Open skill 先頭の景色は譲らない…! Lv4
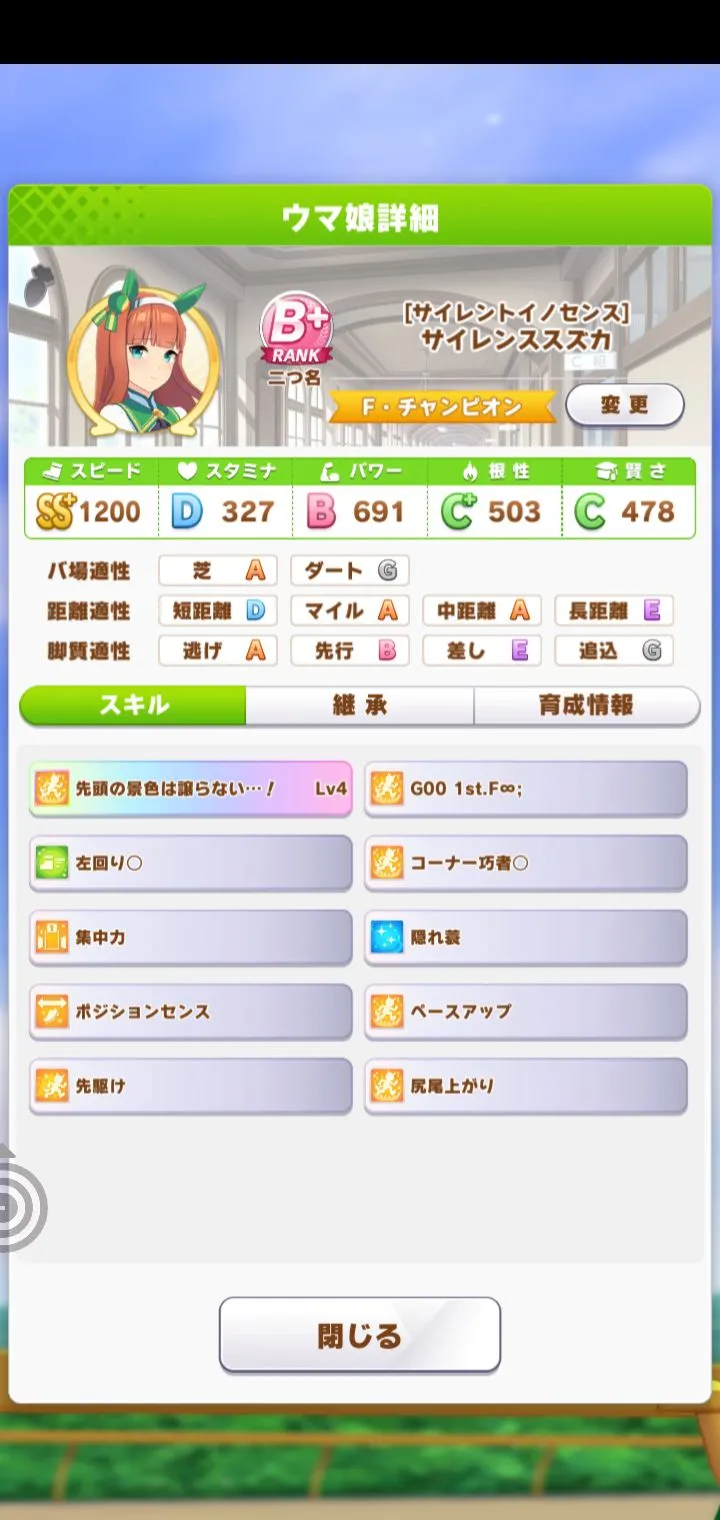The width and height of the screenshot is (720, 1520). coord(191,789)
